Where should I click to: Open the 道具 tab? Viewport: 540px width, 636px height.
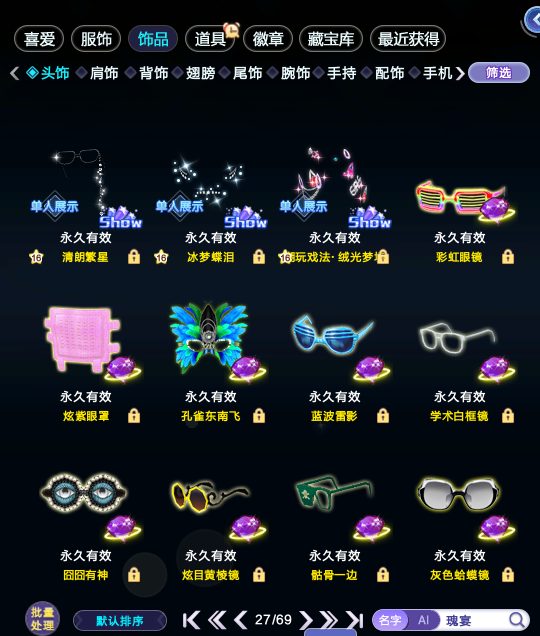[210, 39]
